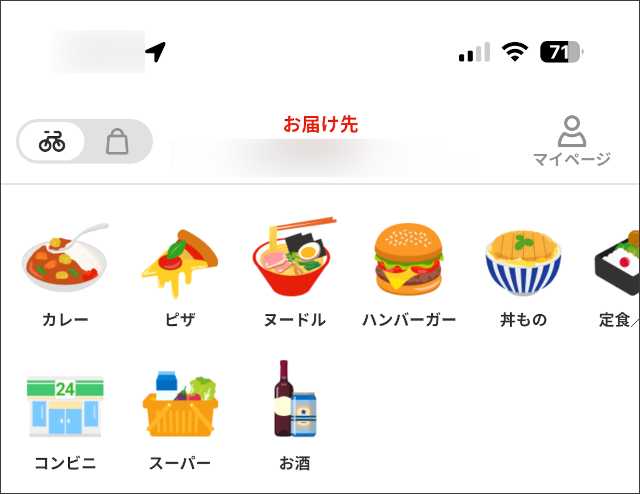640x494 pixels.
Task: View ハンバーガー restaurants
Action: pos(408,273)
